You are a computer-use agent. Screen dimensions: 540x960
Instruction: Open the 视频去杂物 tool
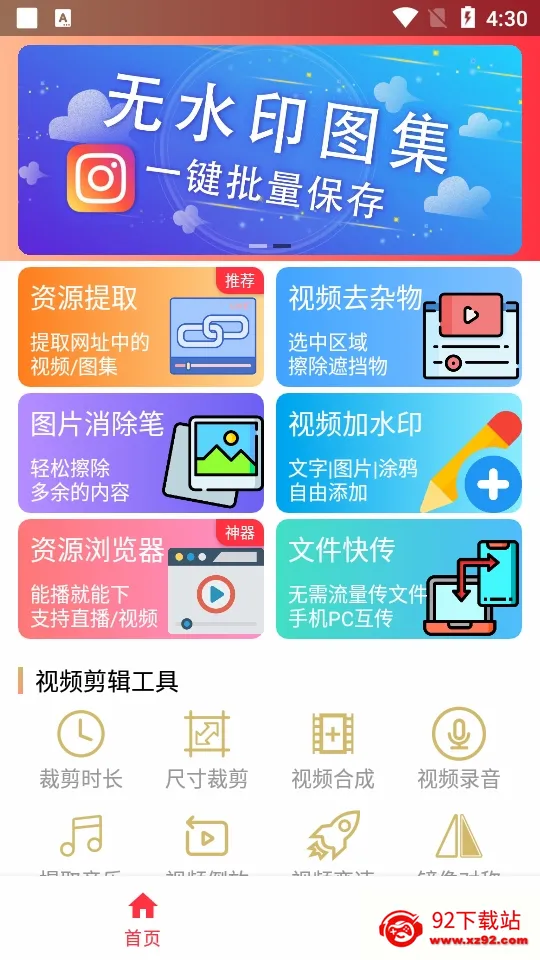[399, 327]
